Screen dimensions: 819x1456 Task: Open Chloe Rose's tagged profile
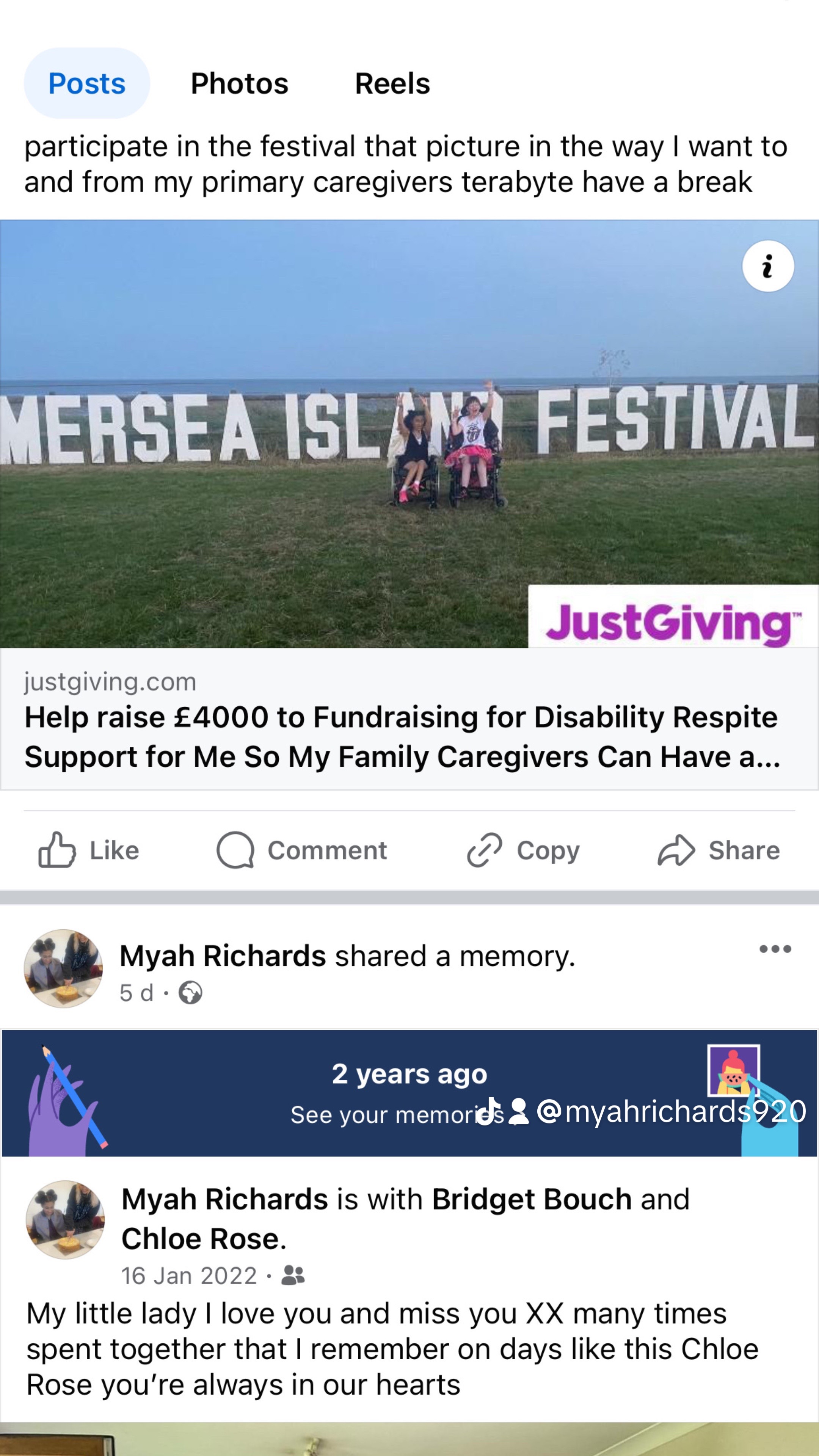click(200, 1238)
